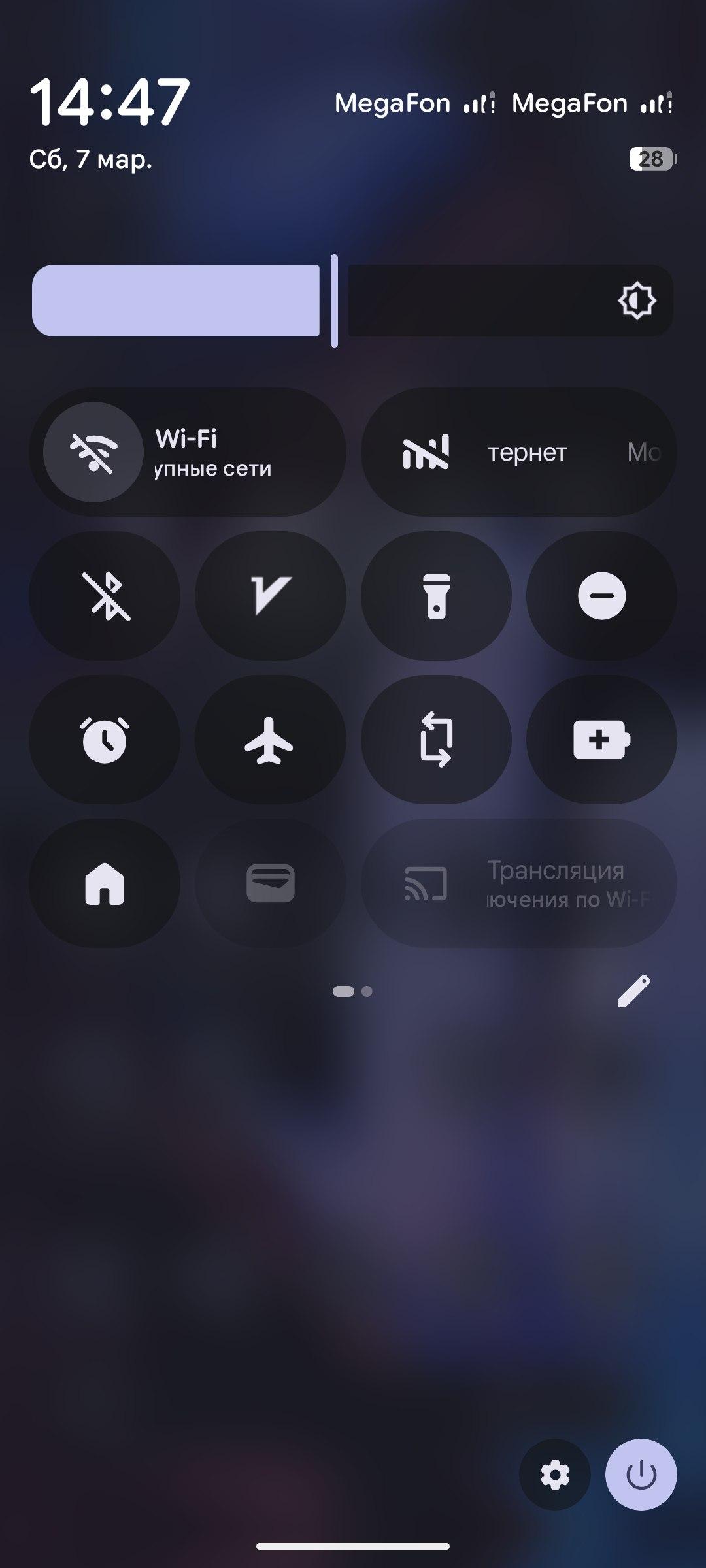This screenshot has height=1568, width=706.
Task: Toggle the V-logo VPN tile
Action: pos(270,596)
